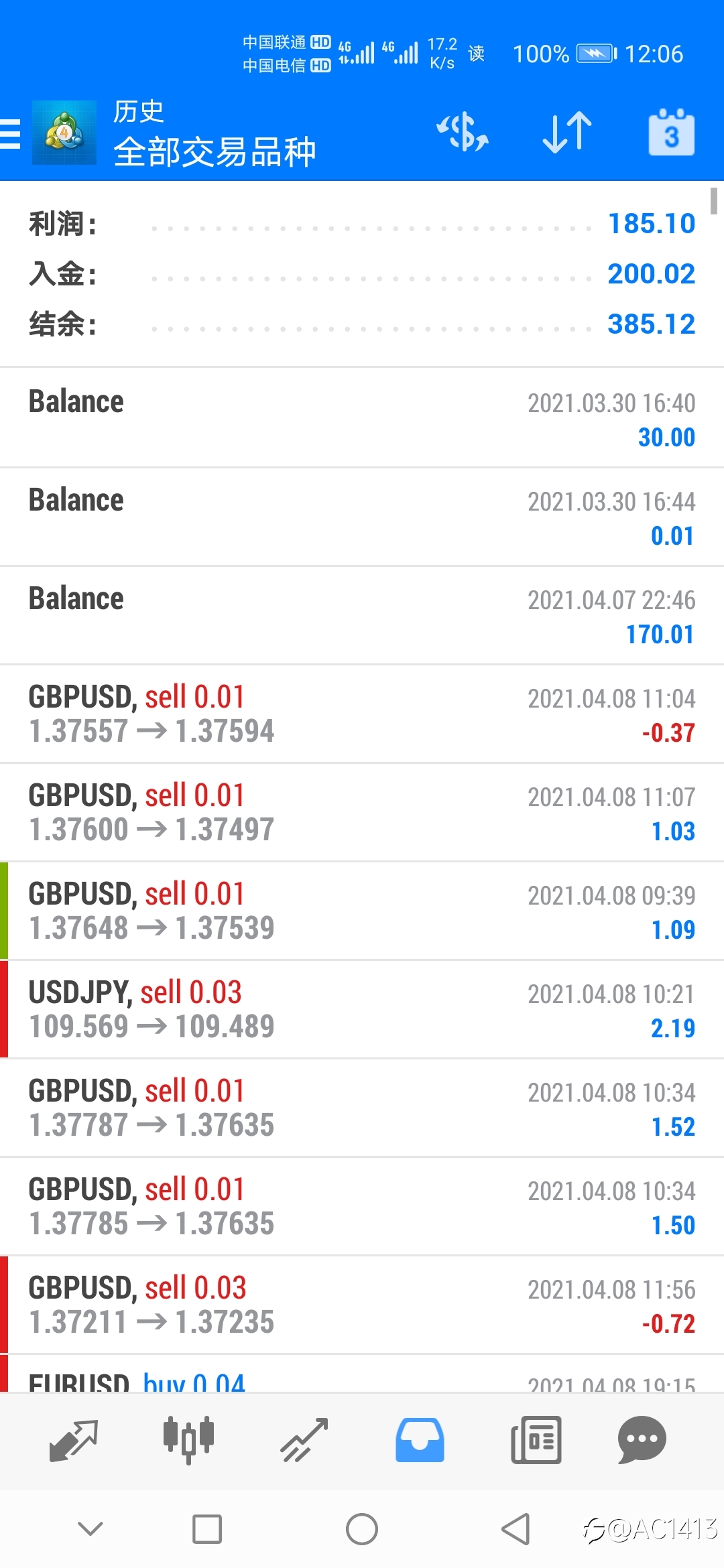724x1568 pixels.
Task: Switch to the Quotes tab
Action: coord(74,1440)
